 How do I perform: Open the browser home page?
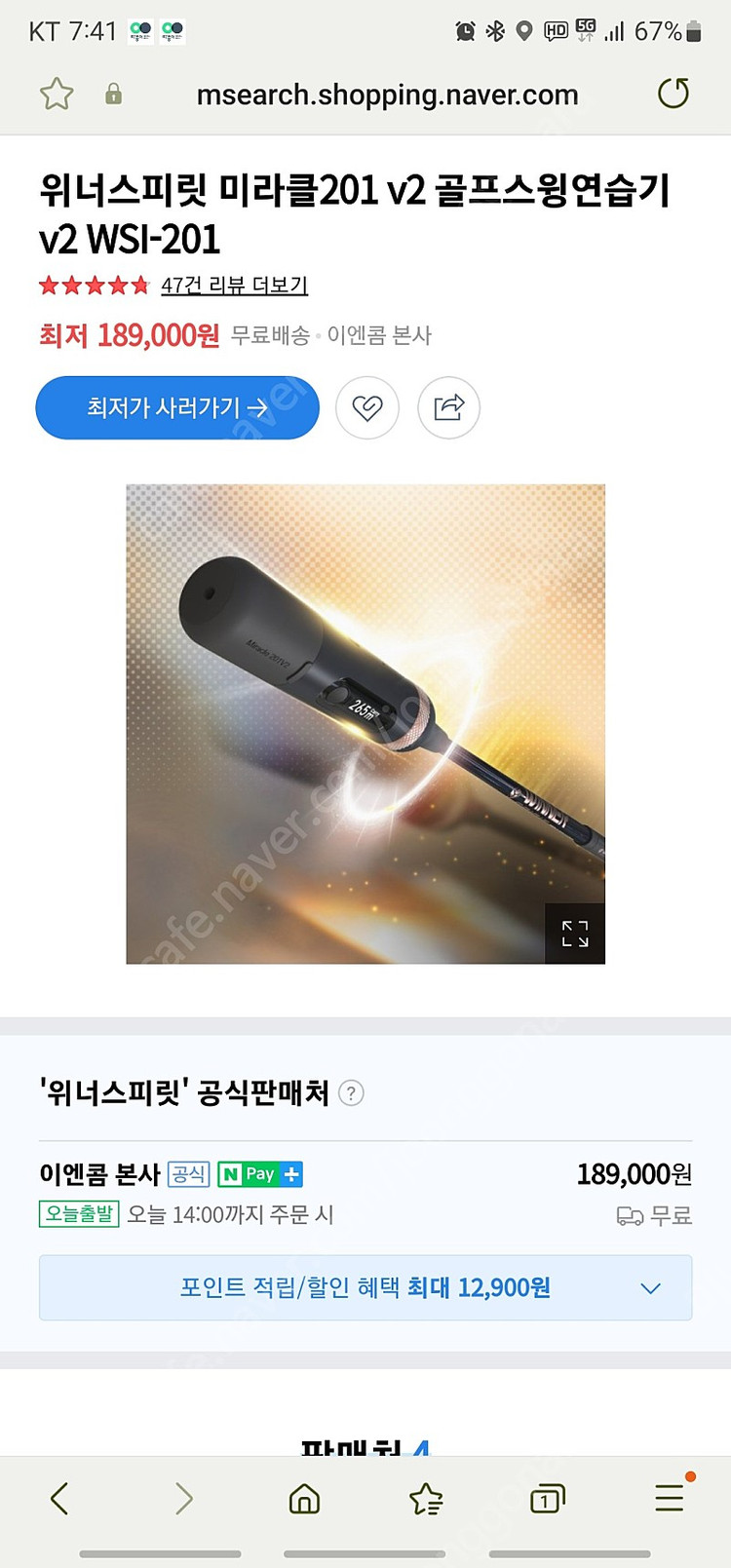(x=304, y=1498)
